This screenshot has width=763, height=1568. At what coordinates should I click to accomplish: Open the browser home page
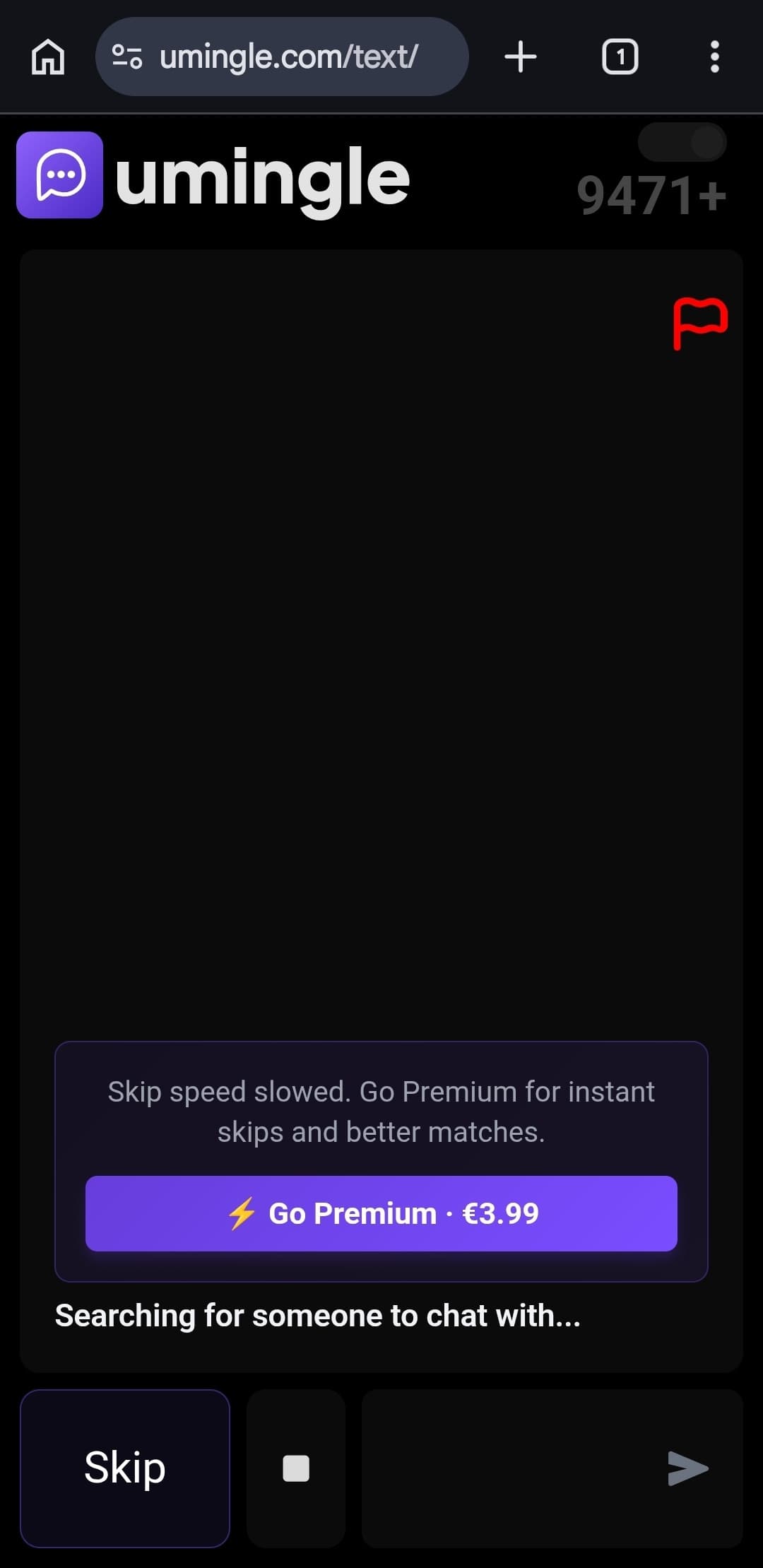(x=48, y=57)
